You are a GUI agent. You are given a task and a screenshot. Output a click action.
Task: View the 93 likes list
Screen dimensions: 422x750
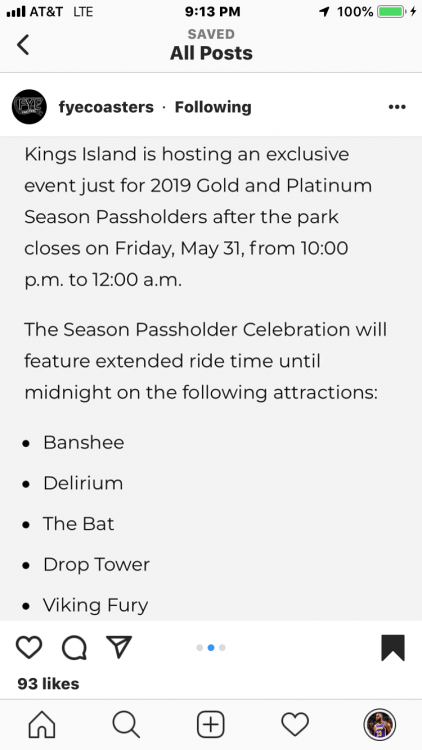(x=48, y=684)
